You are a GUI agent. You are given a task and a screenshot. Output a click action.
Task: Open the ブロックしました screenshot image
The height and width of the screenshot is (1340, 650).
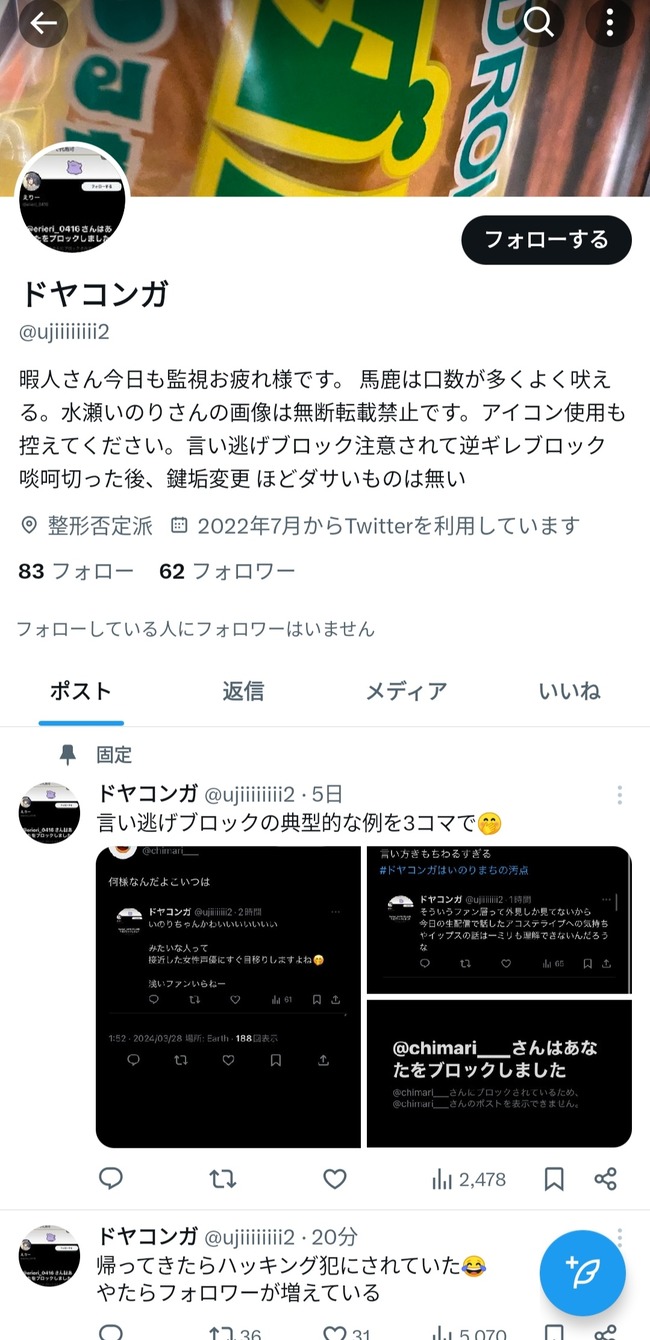click(499, 1074)
